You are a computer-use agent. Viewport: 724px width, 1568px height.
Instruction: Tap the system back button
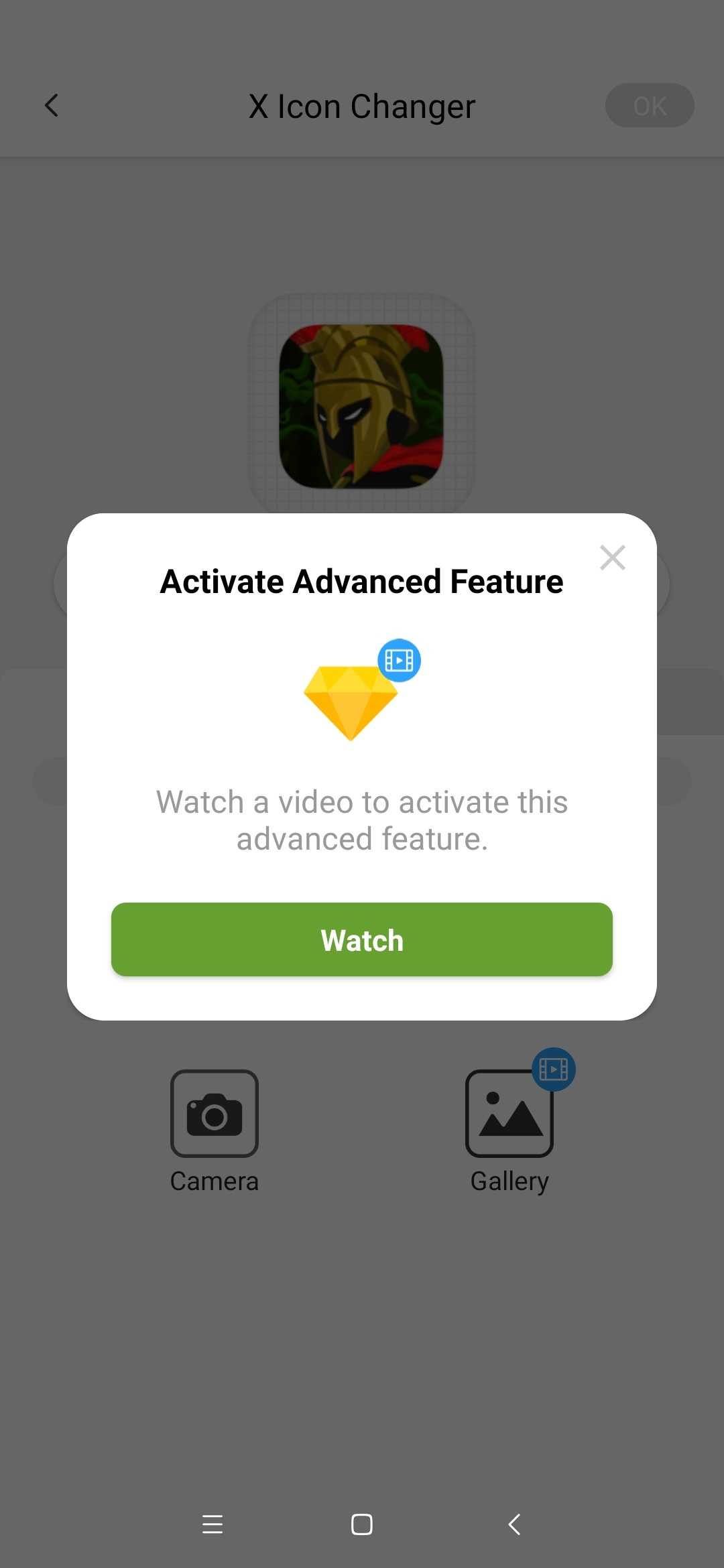(x=514, y=1524)
